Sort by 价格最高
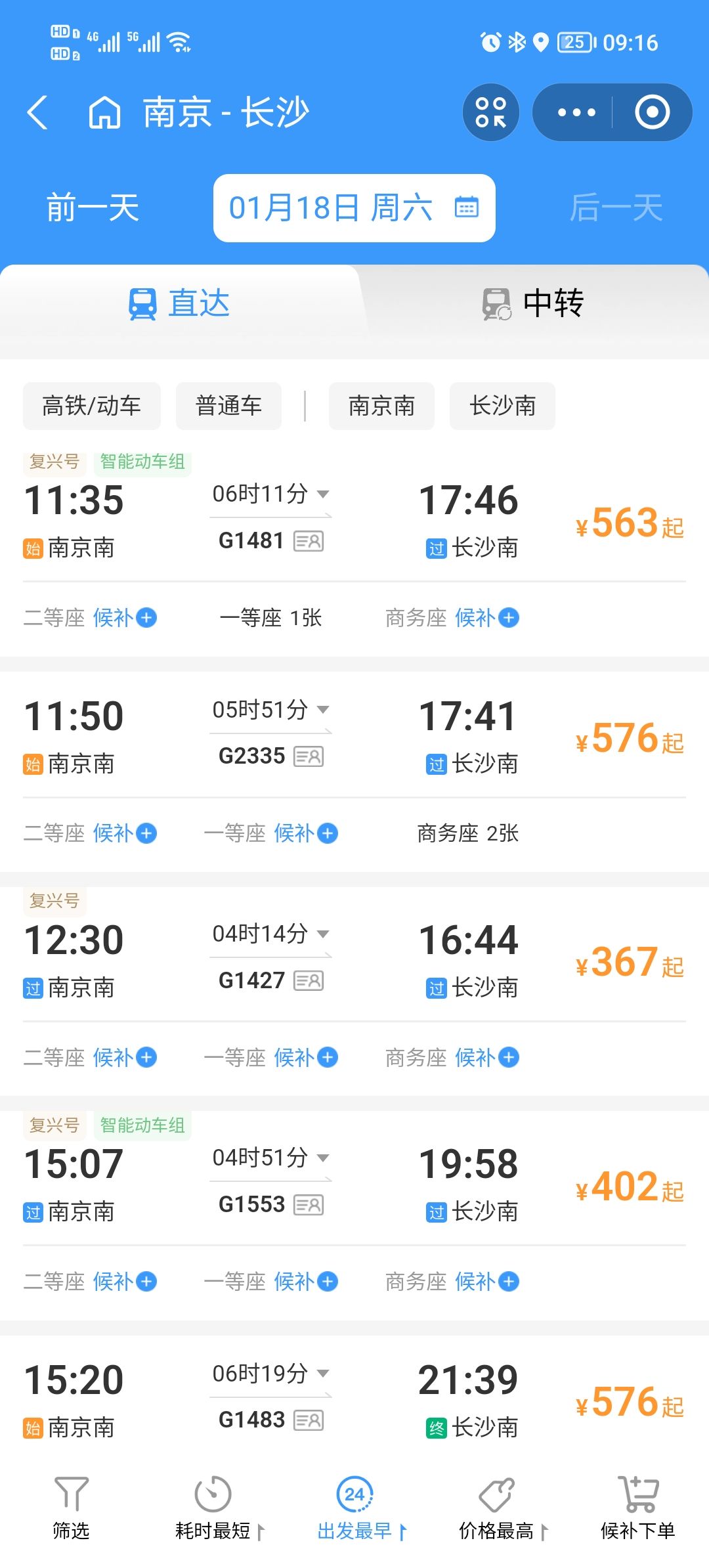709x1568 pixels. pyautogui.click(x=503, y=1509)
